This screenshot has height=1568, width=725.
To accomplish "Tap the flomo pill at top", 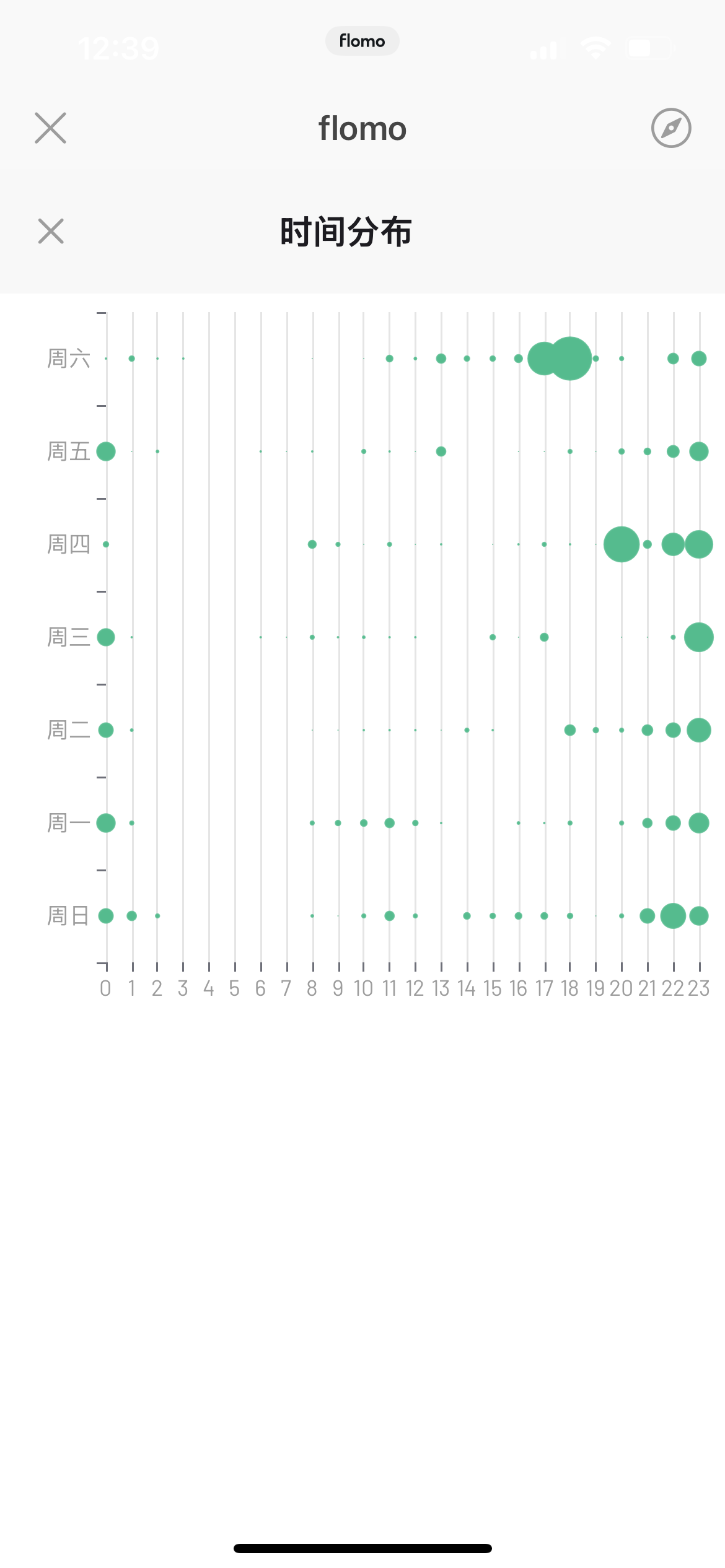I will click(x=362, y=41).
